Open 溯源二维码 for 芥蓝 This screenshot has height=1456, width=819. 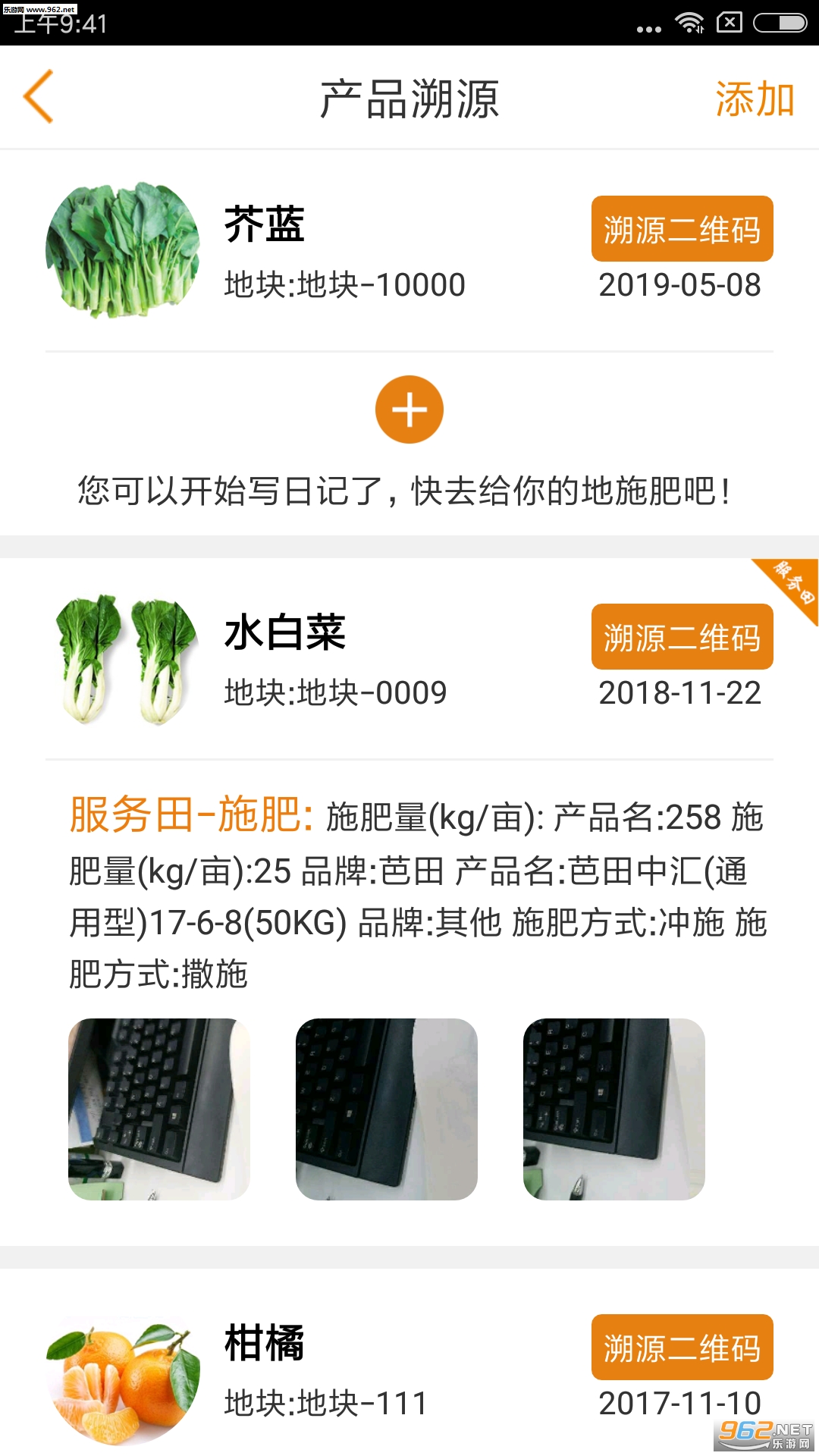[682, 229]
